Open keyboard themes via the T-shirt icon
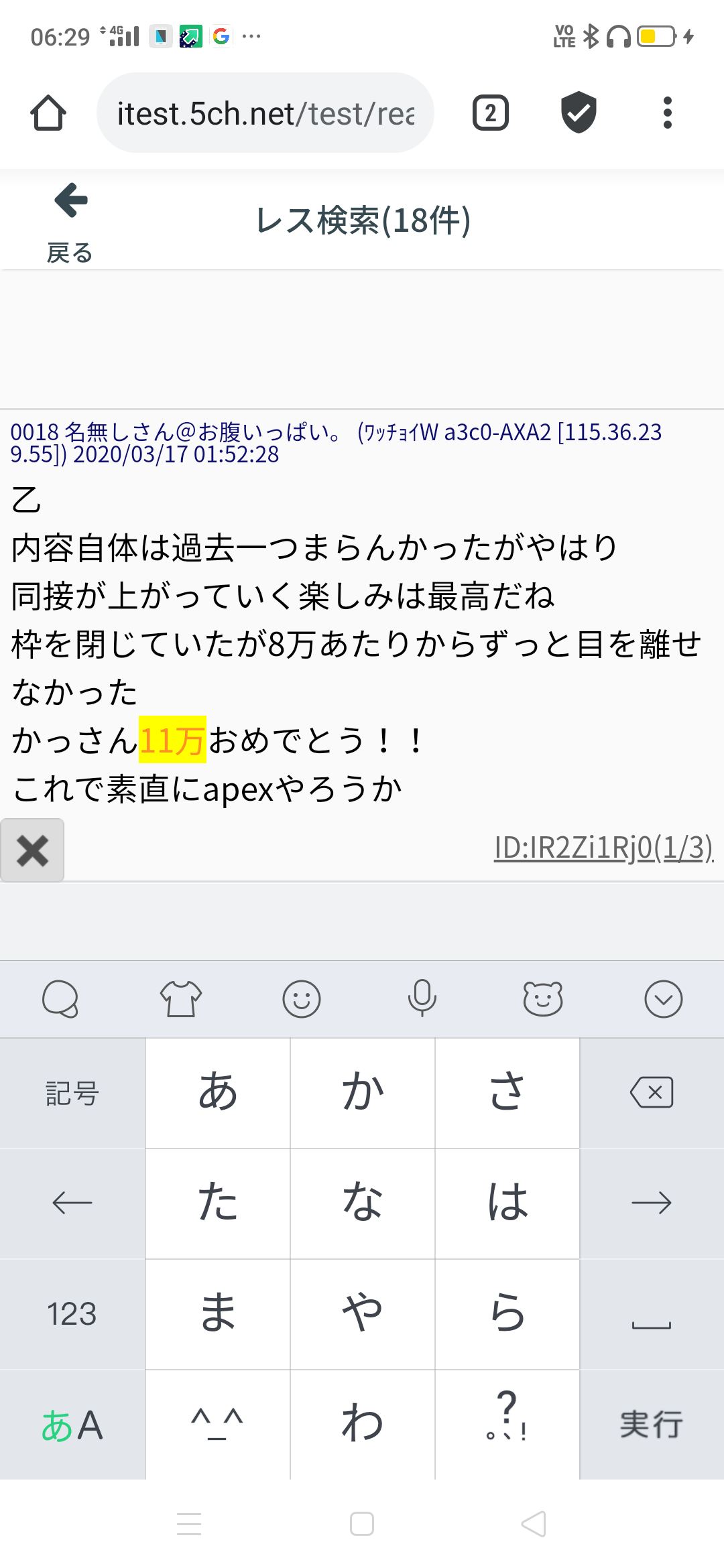Screen dimensions: 724x1568 click(x=181, y=999)
